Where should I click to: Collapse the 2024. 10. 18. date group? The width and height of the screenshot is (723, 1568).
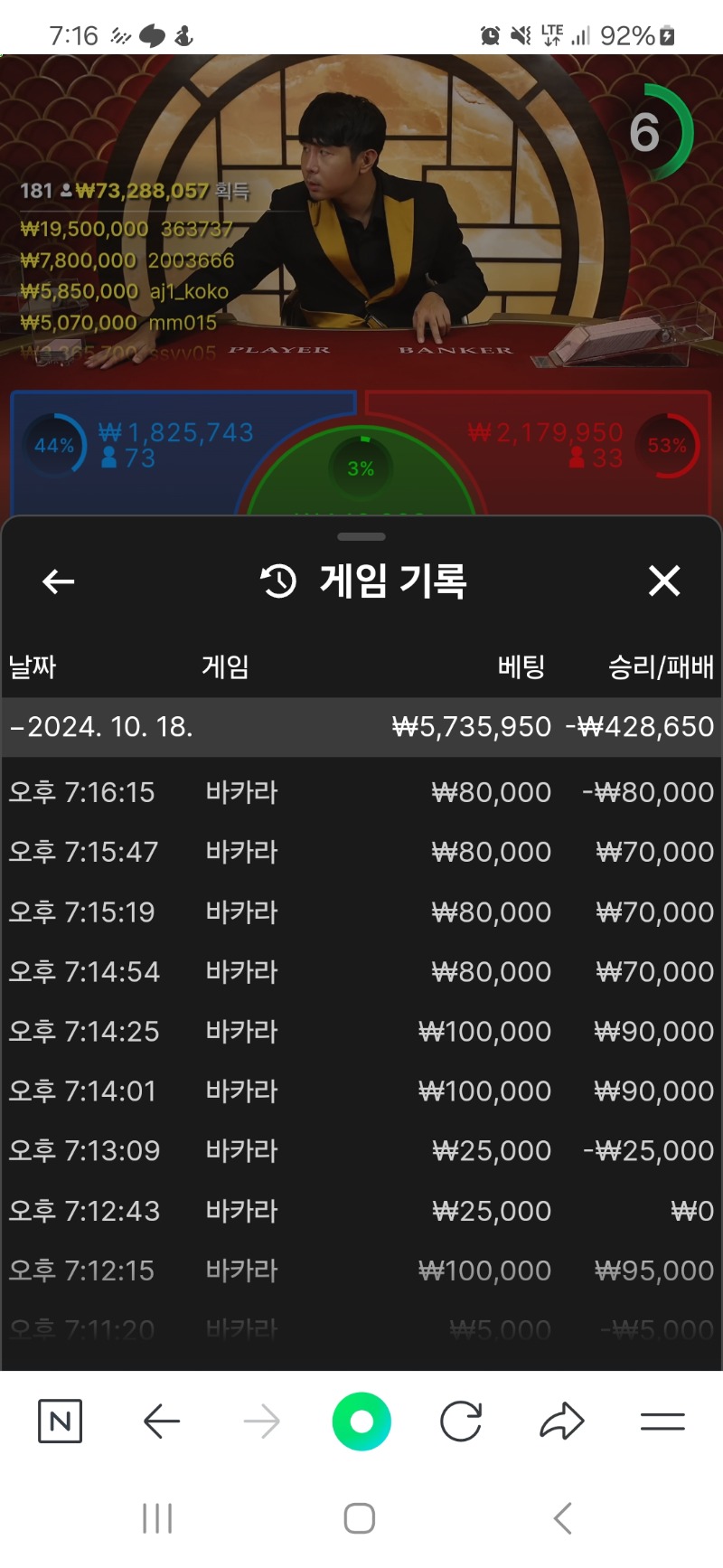(101, 727)
